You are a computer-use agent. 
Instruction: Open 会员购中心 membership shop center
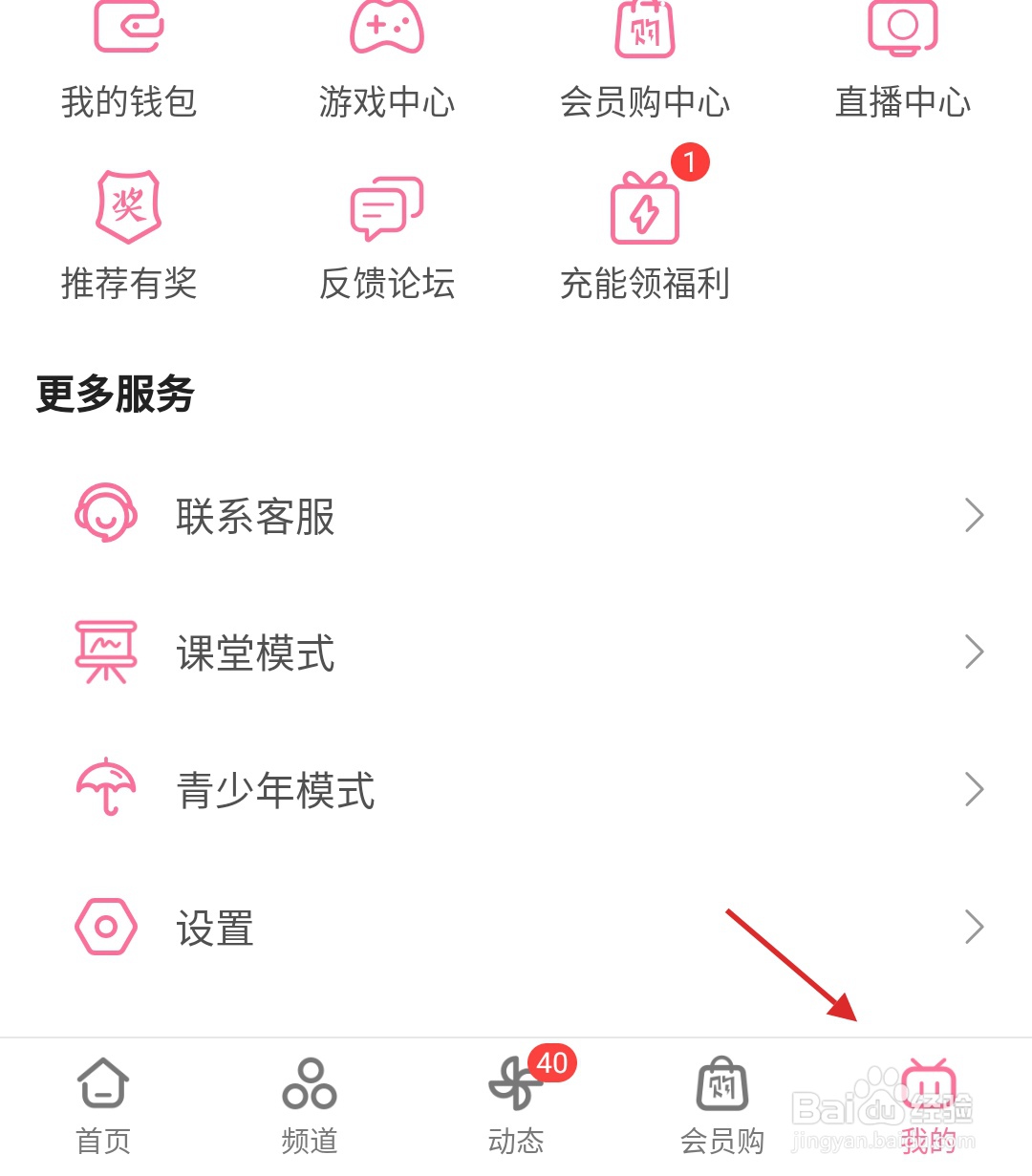(645, 57)
